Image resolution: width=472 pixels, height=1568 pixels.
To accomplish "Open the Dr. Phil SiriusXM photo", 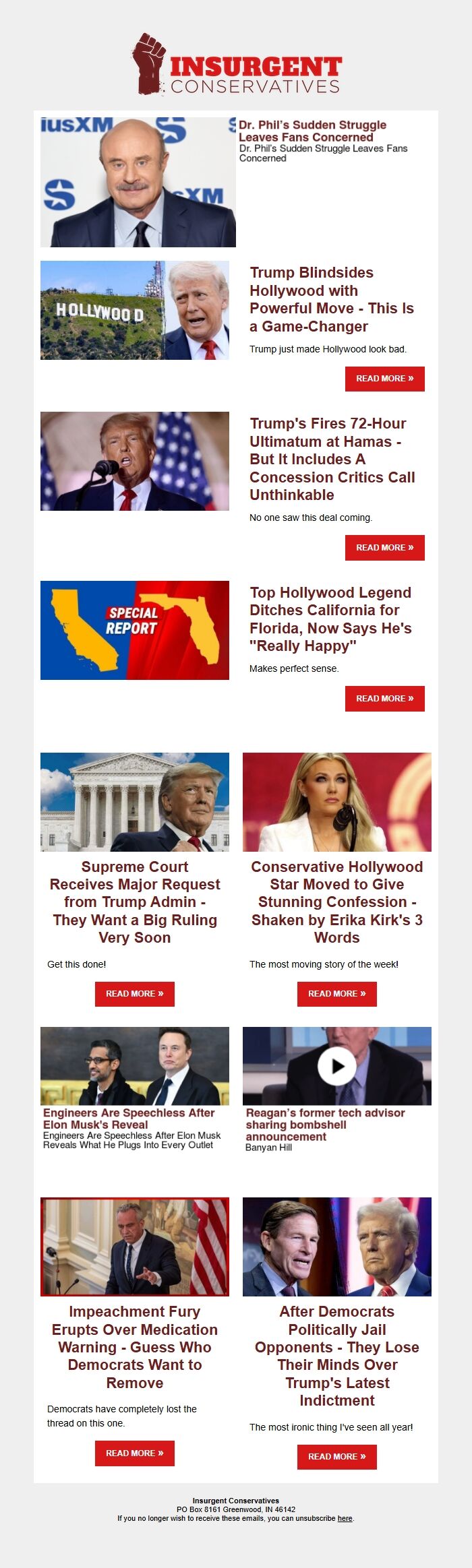I will click(138, 182).
